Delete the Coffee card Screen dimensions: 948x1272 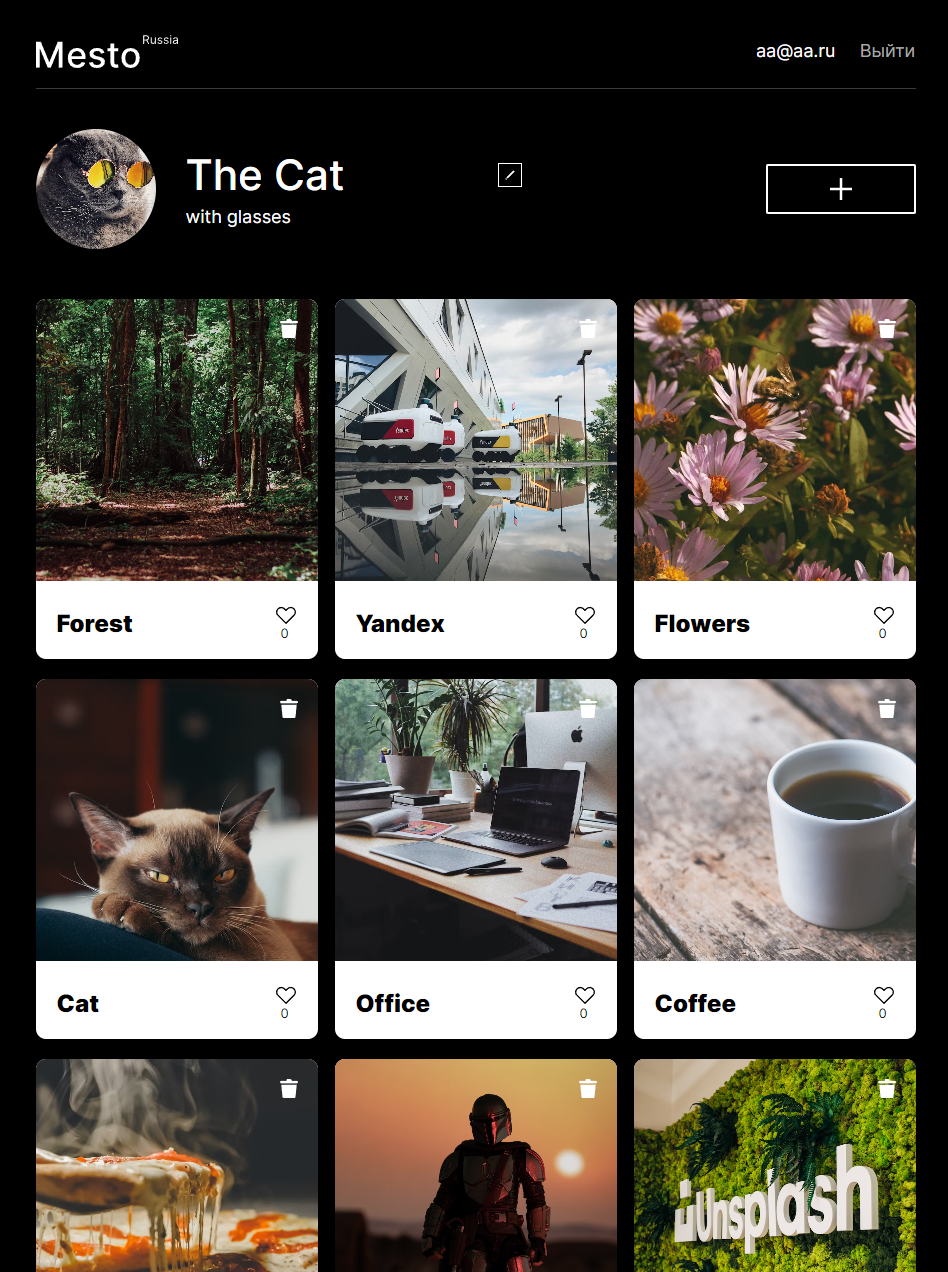[x=887, y=709]
